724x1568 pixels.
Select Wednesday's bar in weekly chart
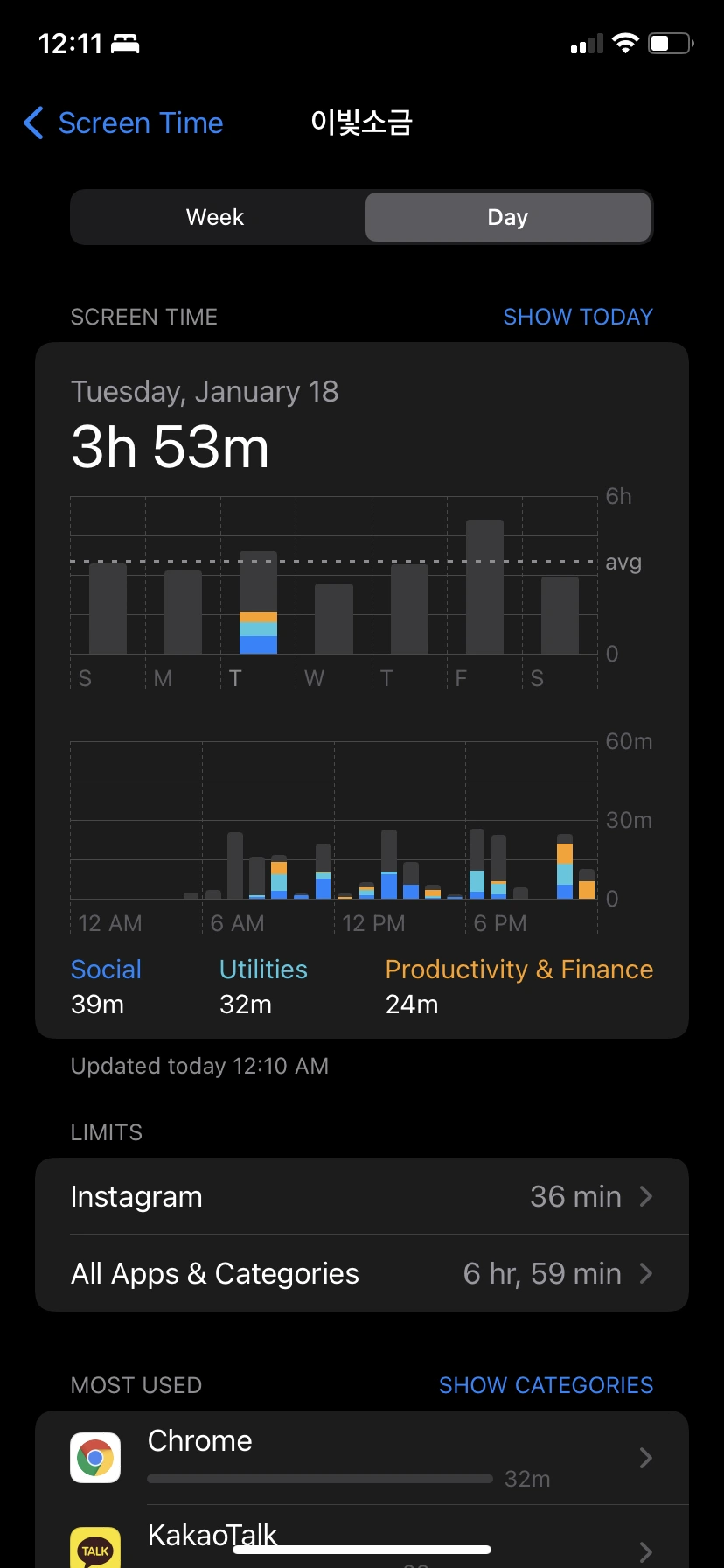[x=334, y=619]
